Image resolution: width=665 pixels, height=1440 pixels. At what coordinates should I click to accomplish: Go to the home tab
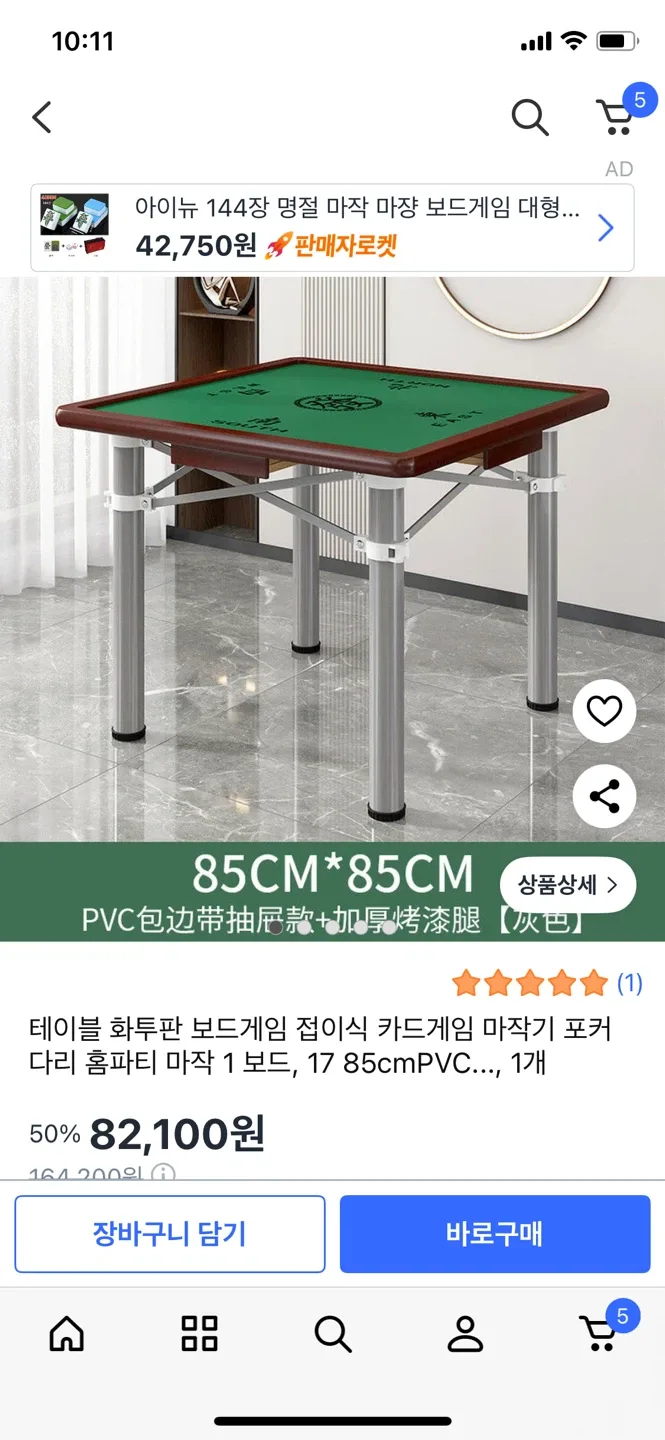[x=67, y=1333]
